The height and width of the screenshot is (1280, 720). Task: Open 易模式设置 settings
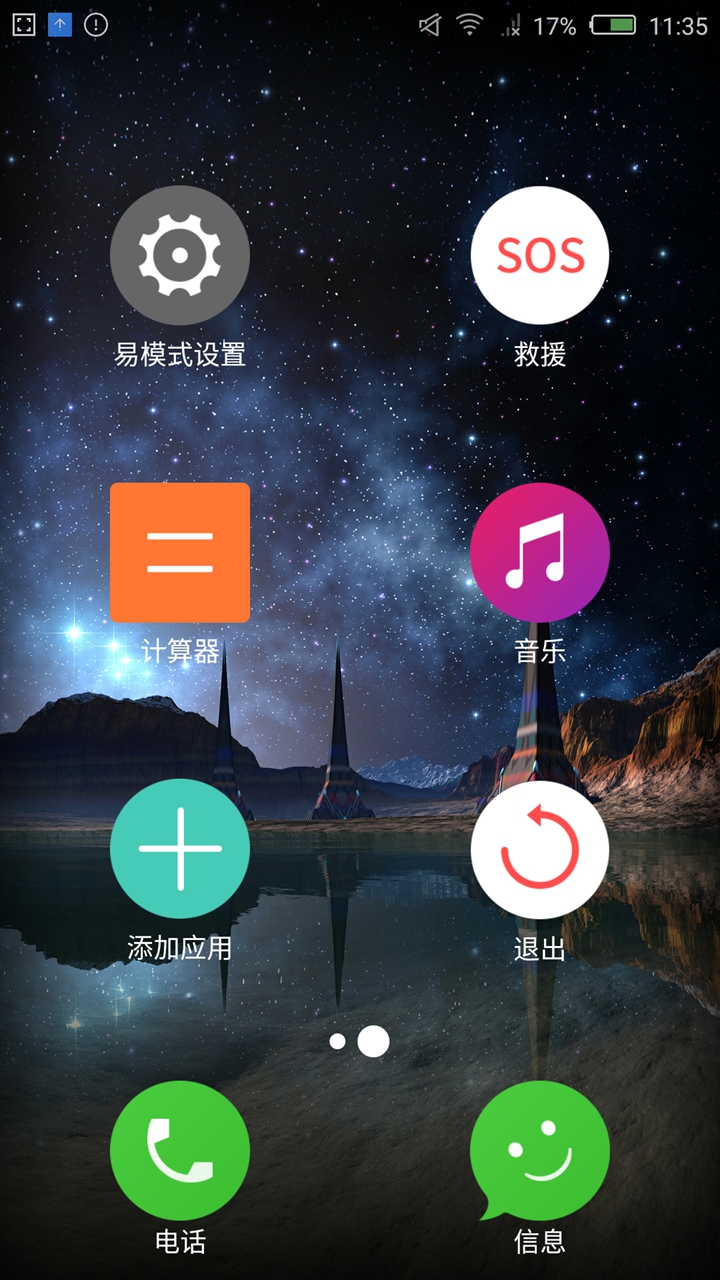pyautogui.click(x=180, y=255)
